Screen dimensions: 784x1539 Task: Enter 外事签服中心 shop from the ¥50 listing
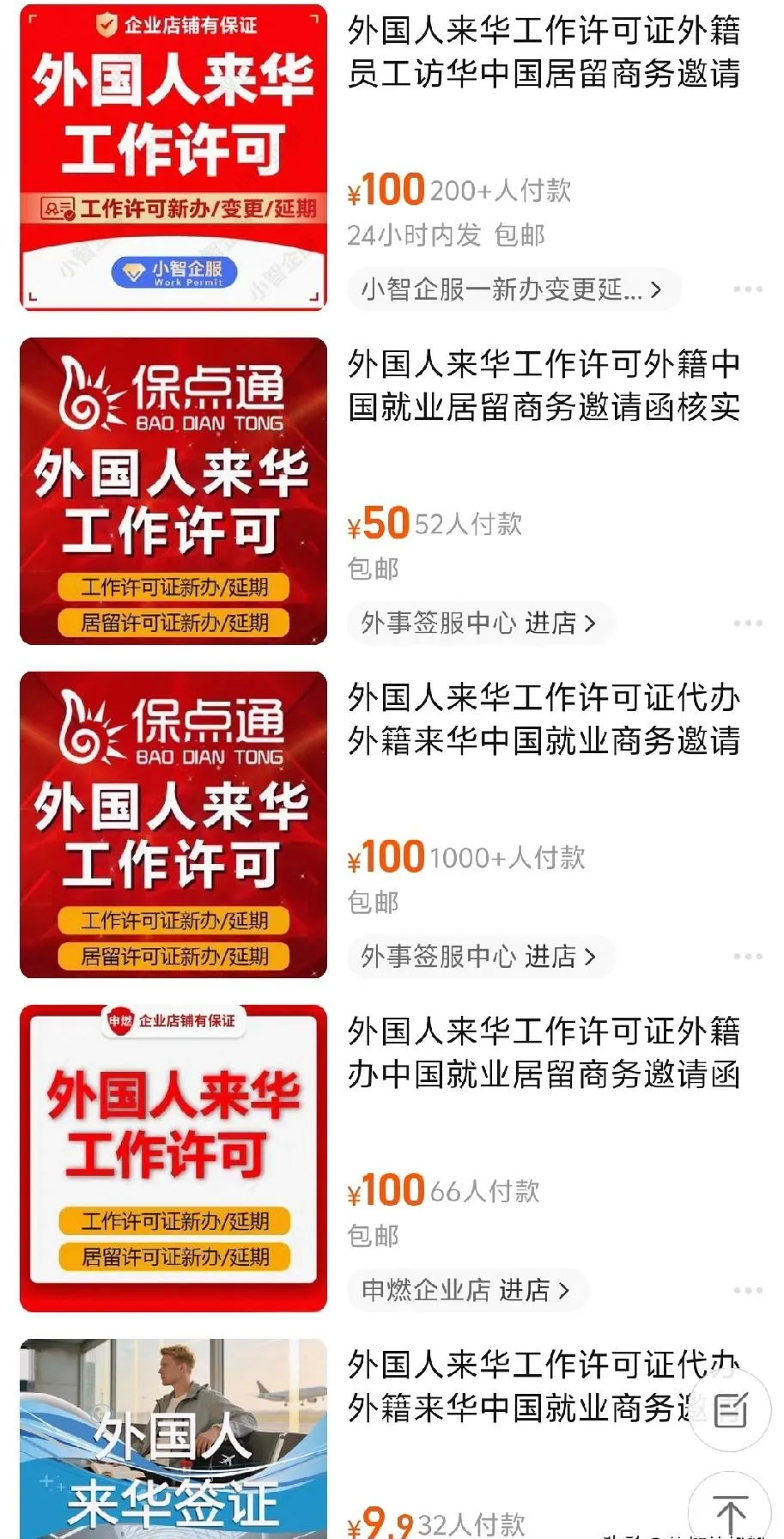click(479, 623)
